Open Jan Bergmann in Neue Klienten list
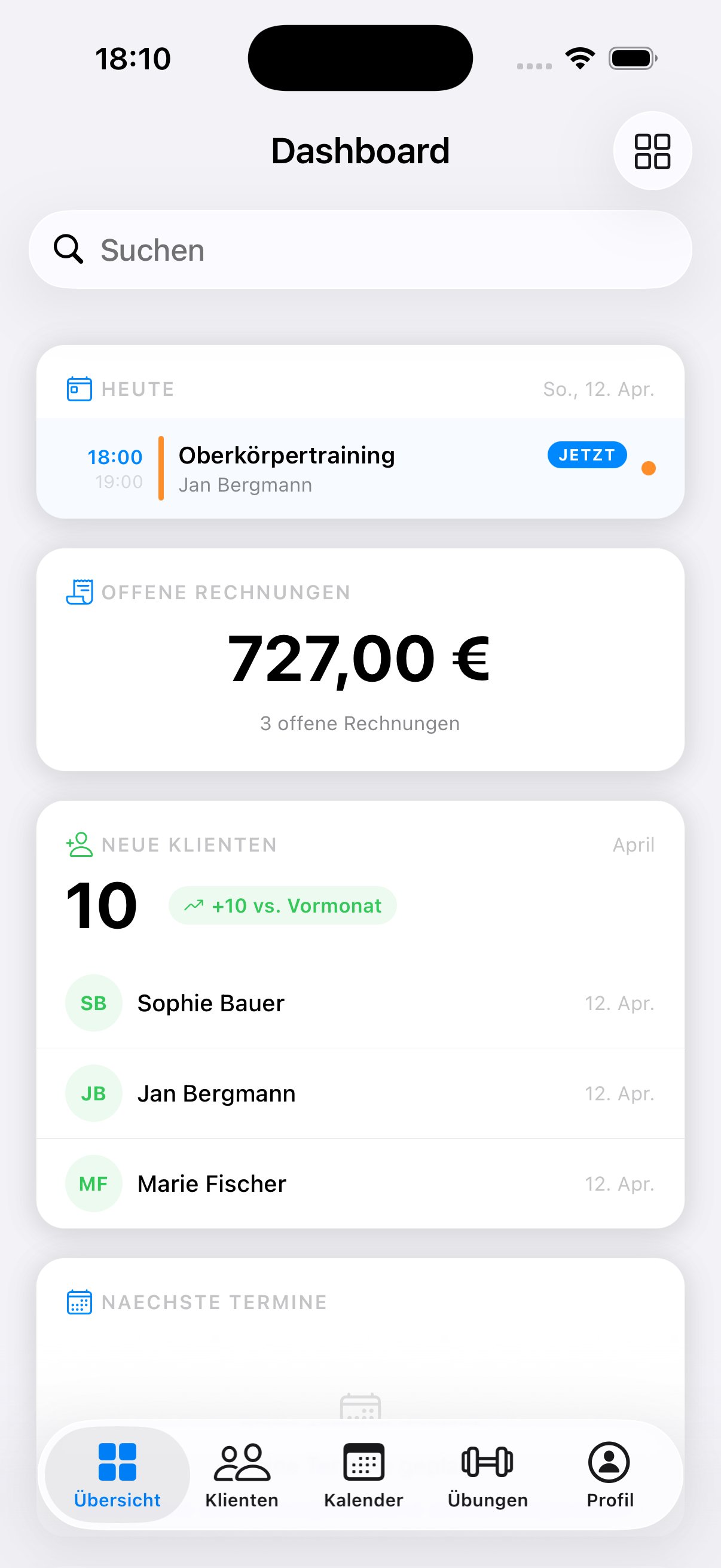 pyautogui.click(x=360, y=1093)
